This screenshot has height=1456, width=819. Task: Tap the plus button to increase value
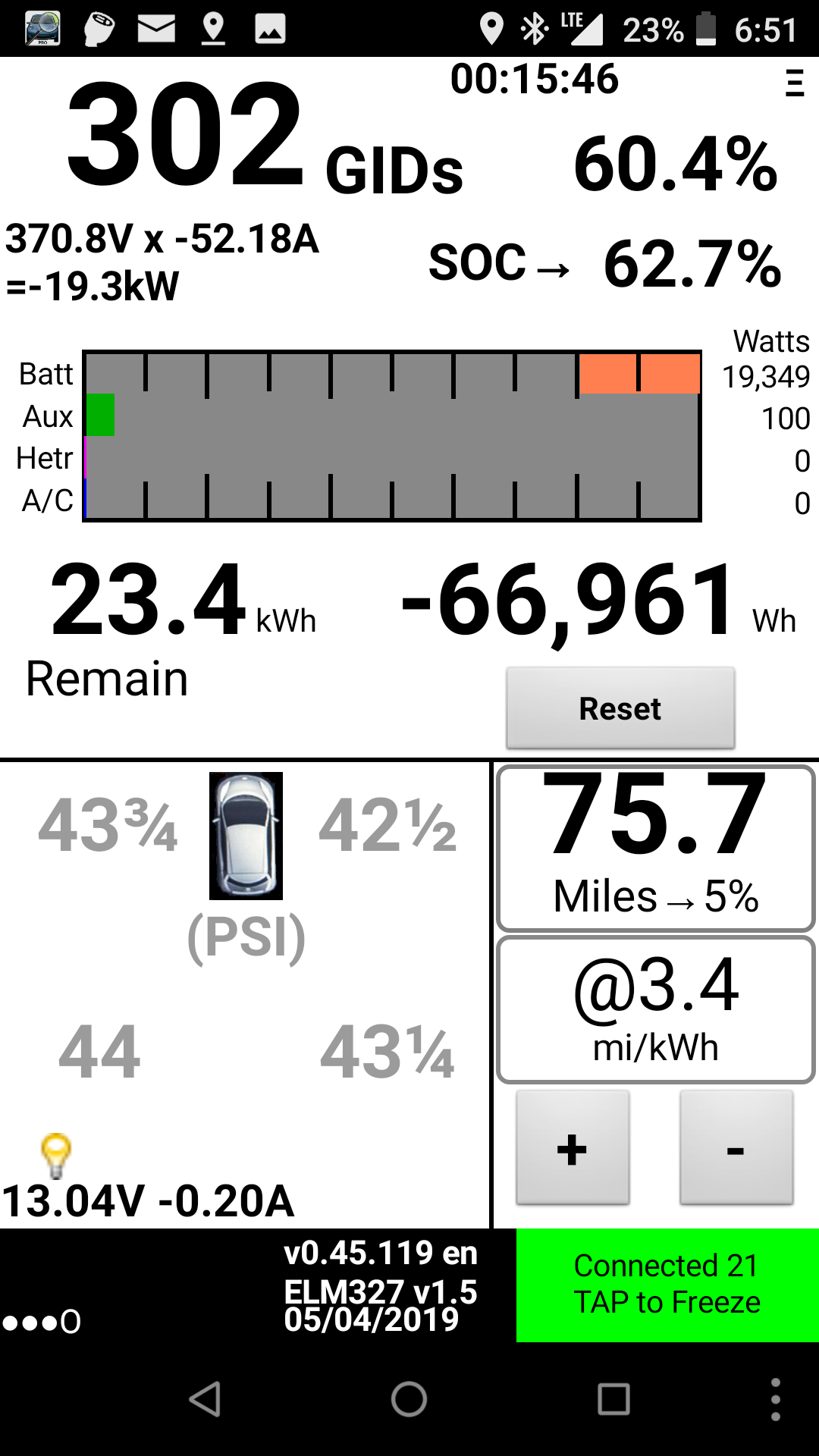pyautogui.click(x=573, y=1148)
